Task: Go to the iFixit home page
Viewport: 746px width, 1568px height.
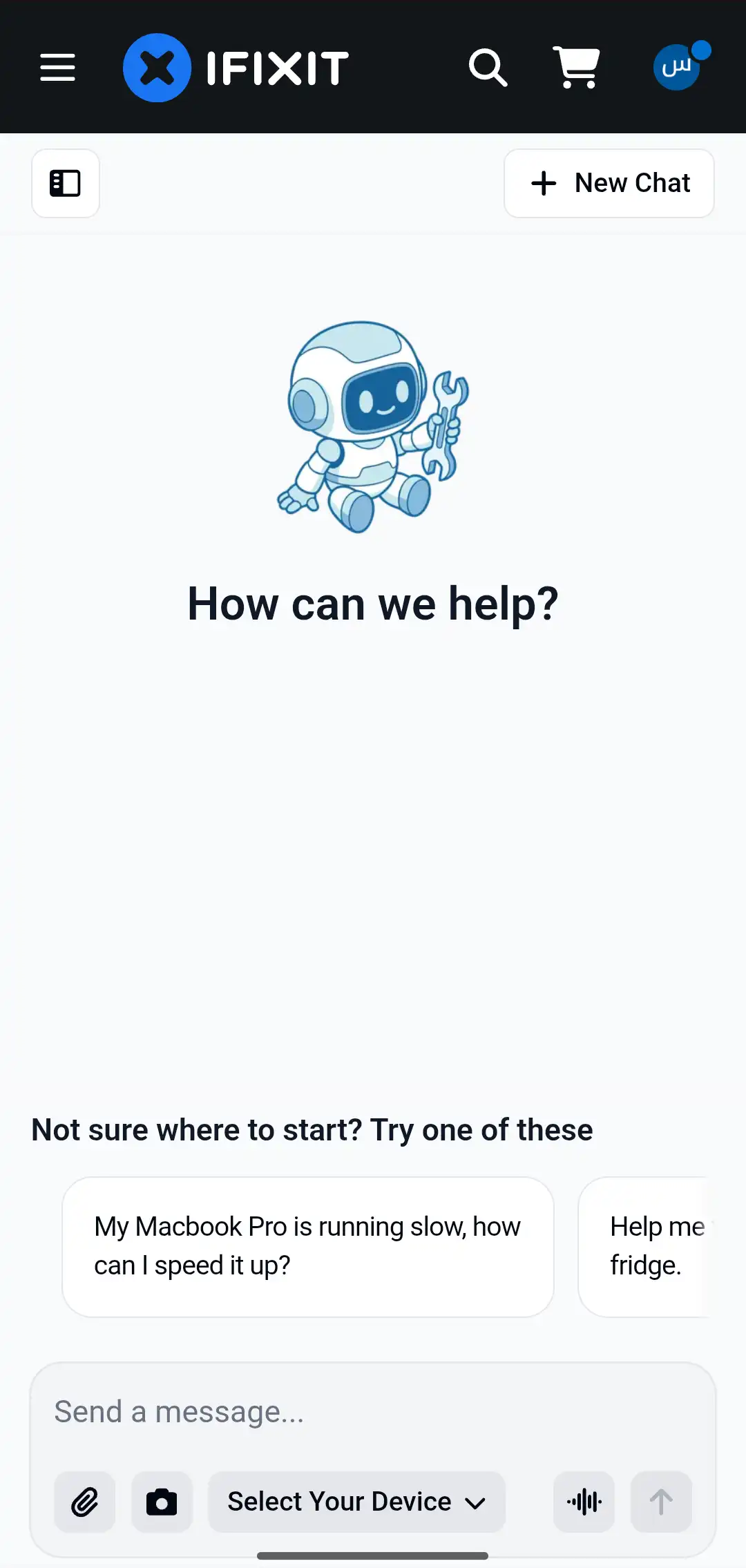Action: [x=236, y=68]
